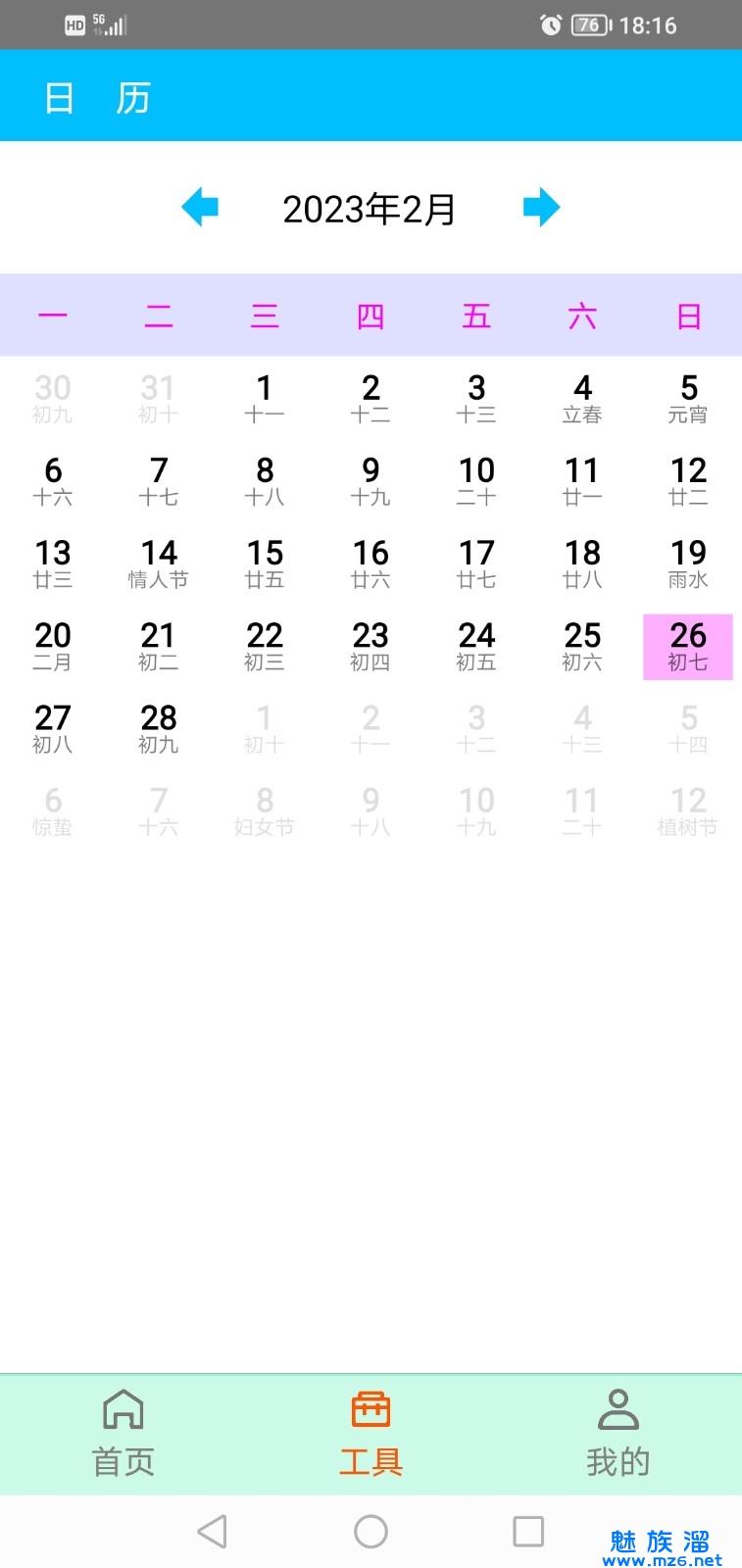
Task: Go to the next month
Action: pos(541,207)
